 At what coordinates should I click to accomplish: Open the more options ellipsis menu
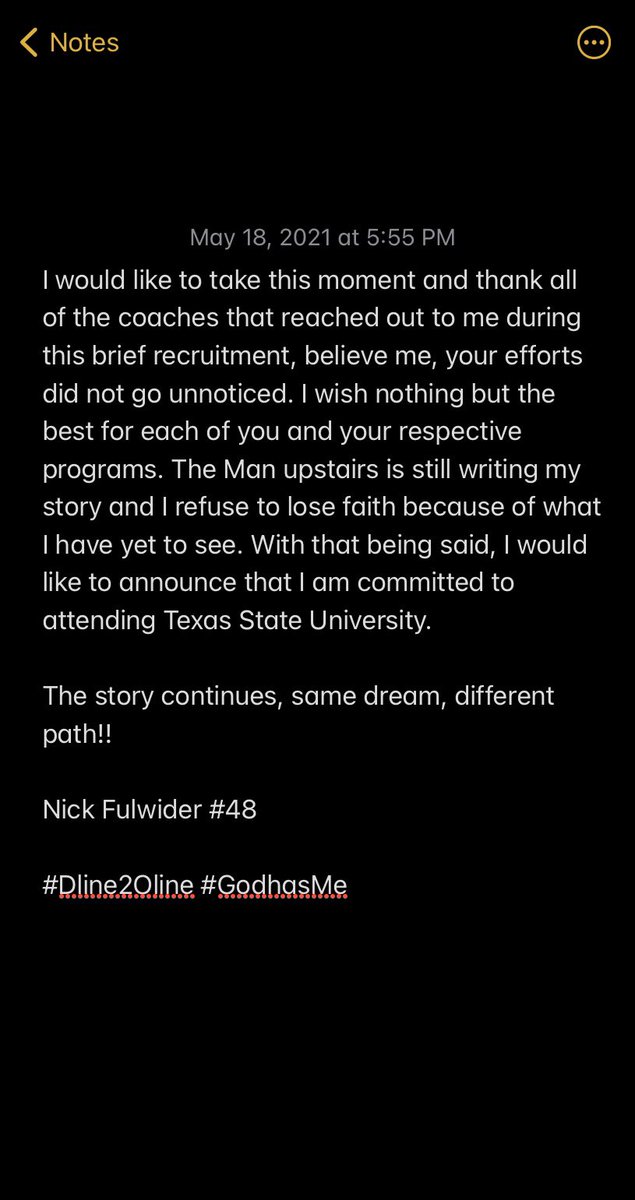click(594, 43)
